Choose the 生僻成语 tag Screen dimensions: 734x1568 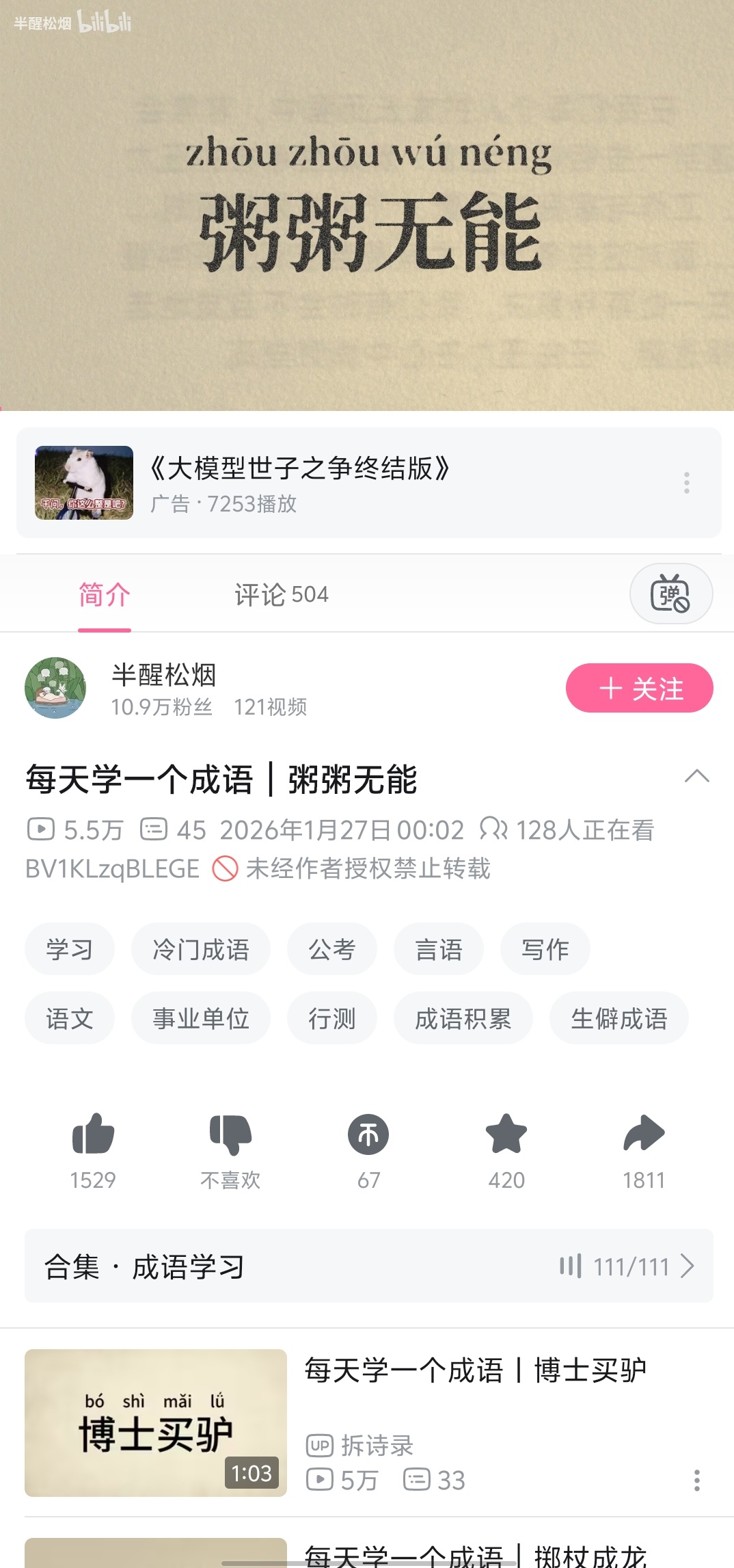(619, 1018)
